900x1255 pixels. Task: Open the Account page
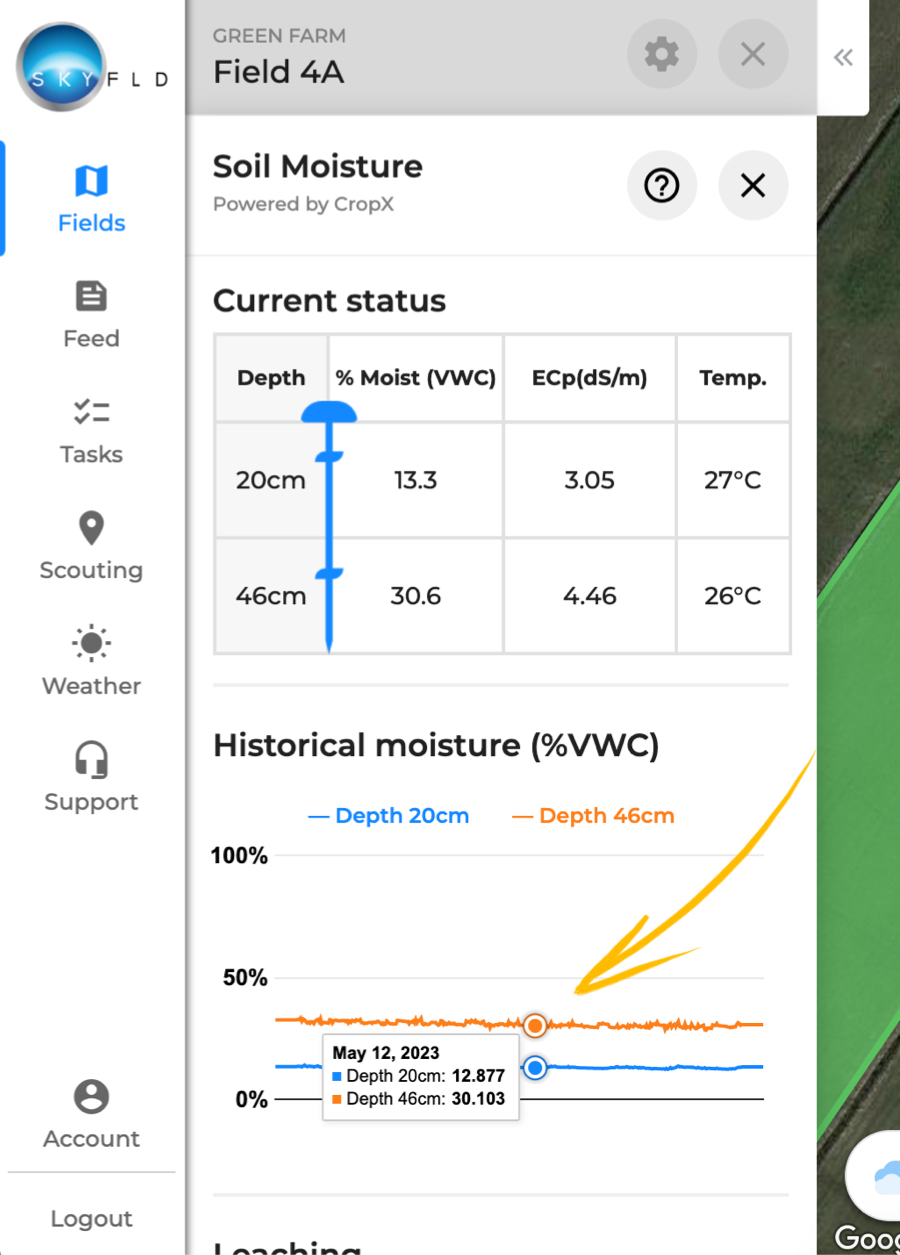(91, 1115)
